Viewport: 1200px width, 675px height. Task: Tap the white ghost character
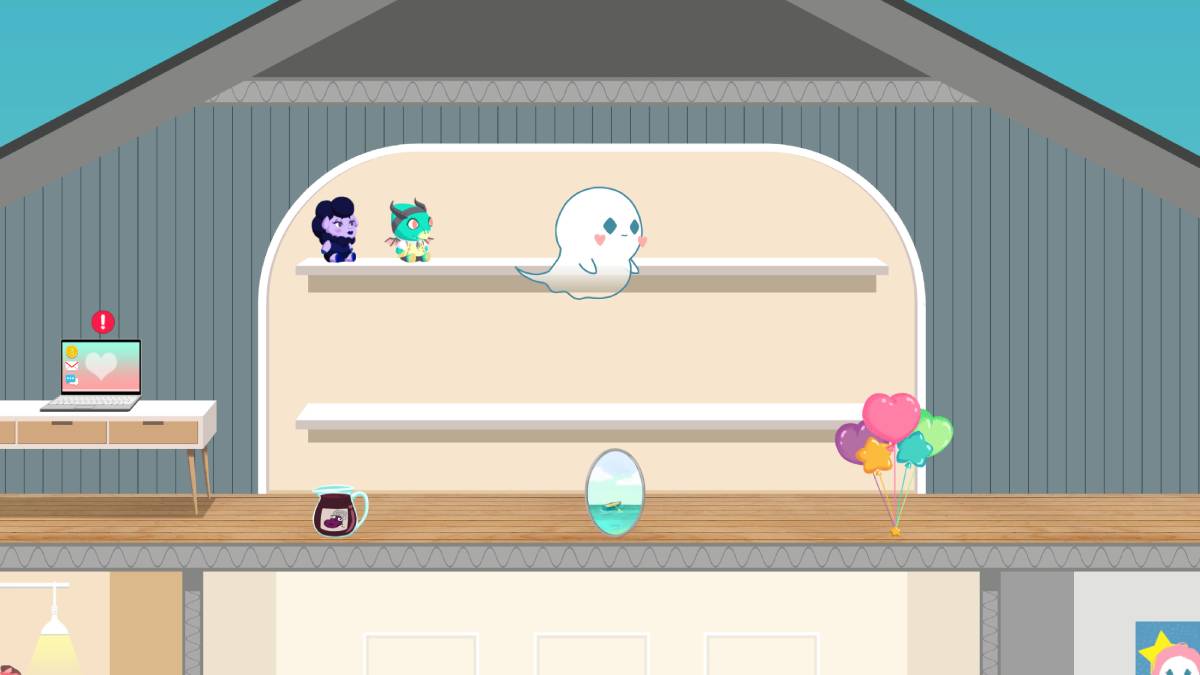(x=597, y=241)
